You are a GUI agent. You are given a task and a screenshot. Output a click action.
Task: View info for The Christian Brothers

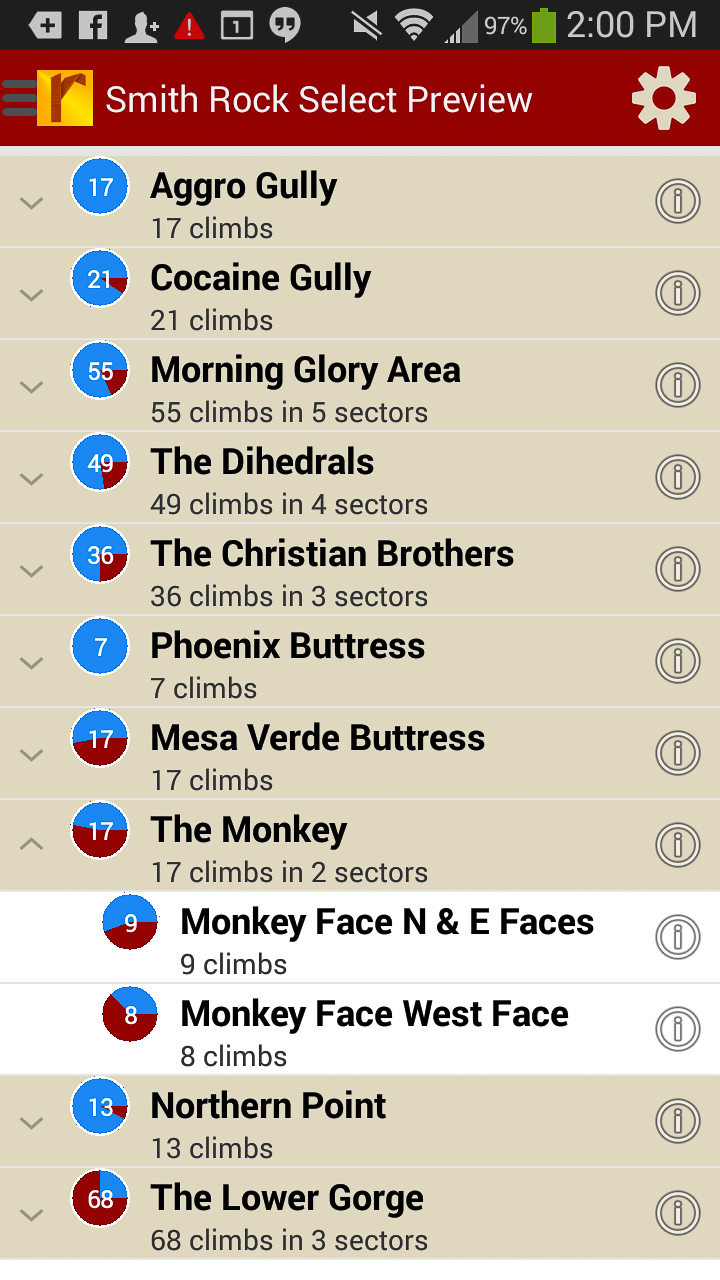(677, 569)
